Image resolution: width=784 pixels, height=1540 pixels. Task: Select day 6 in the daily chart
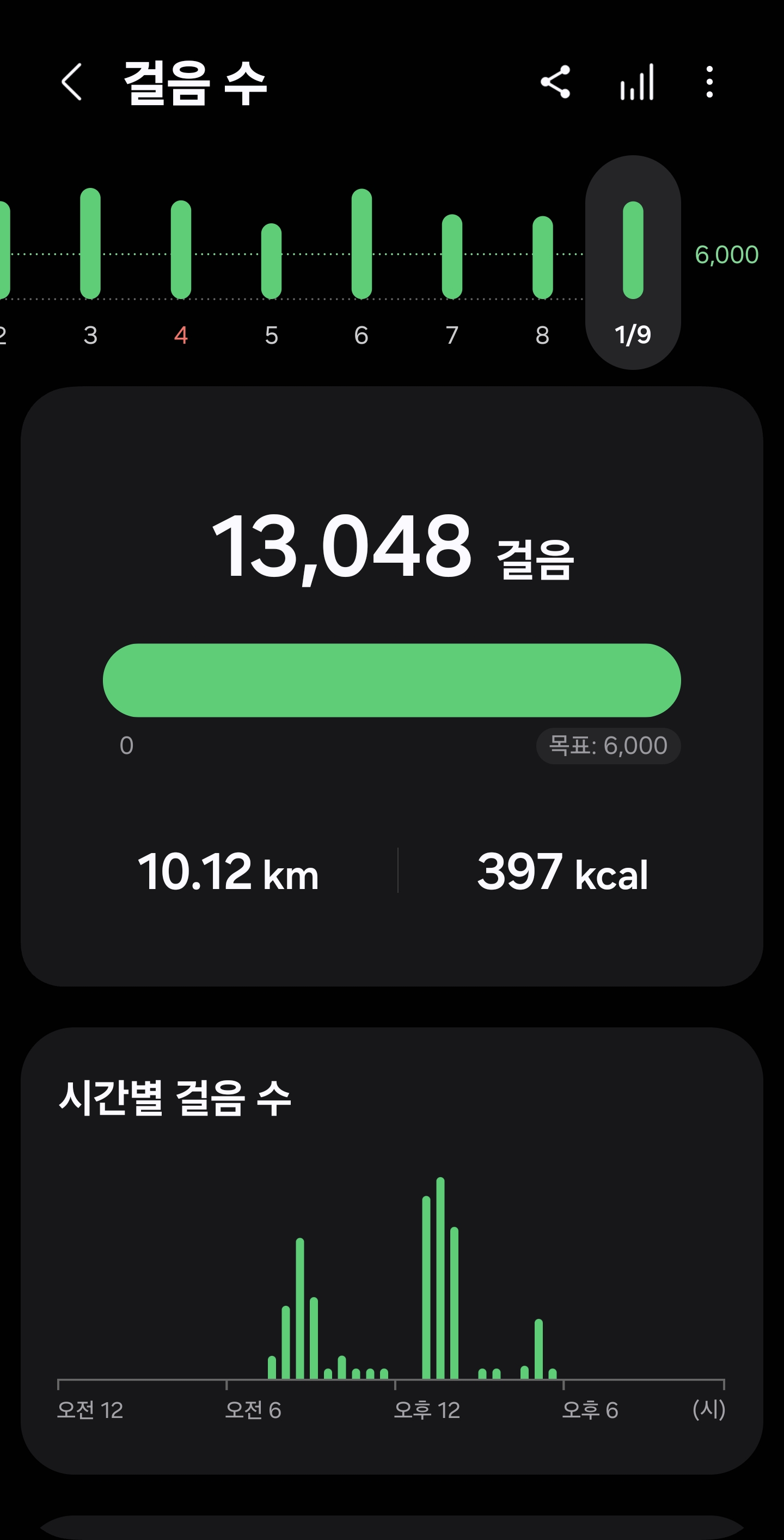pos(362,251)
